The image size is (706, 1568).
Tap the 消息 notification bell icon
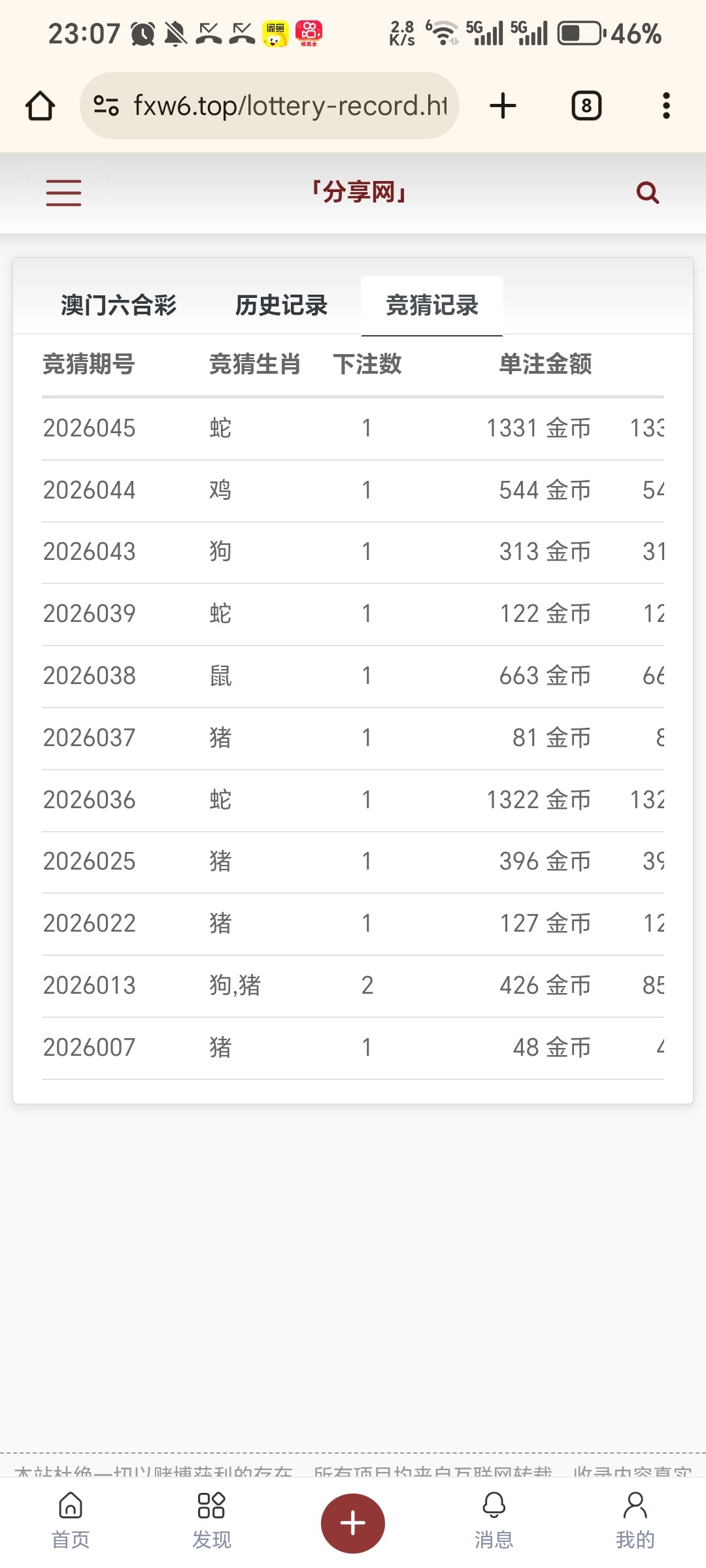click(494, 1516)
